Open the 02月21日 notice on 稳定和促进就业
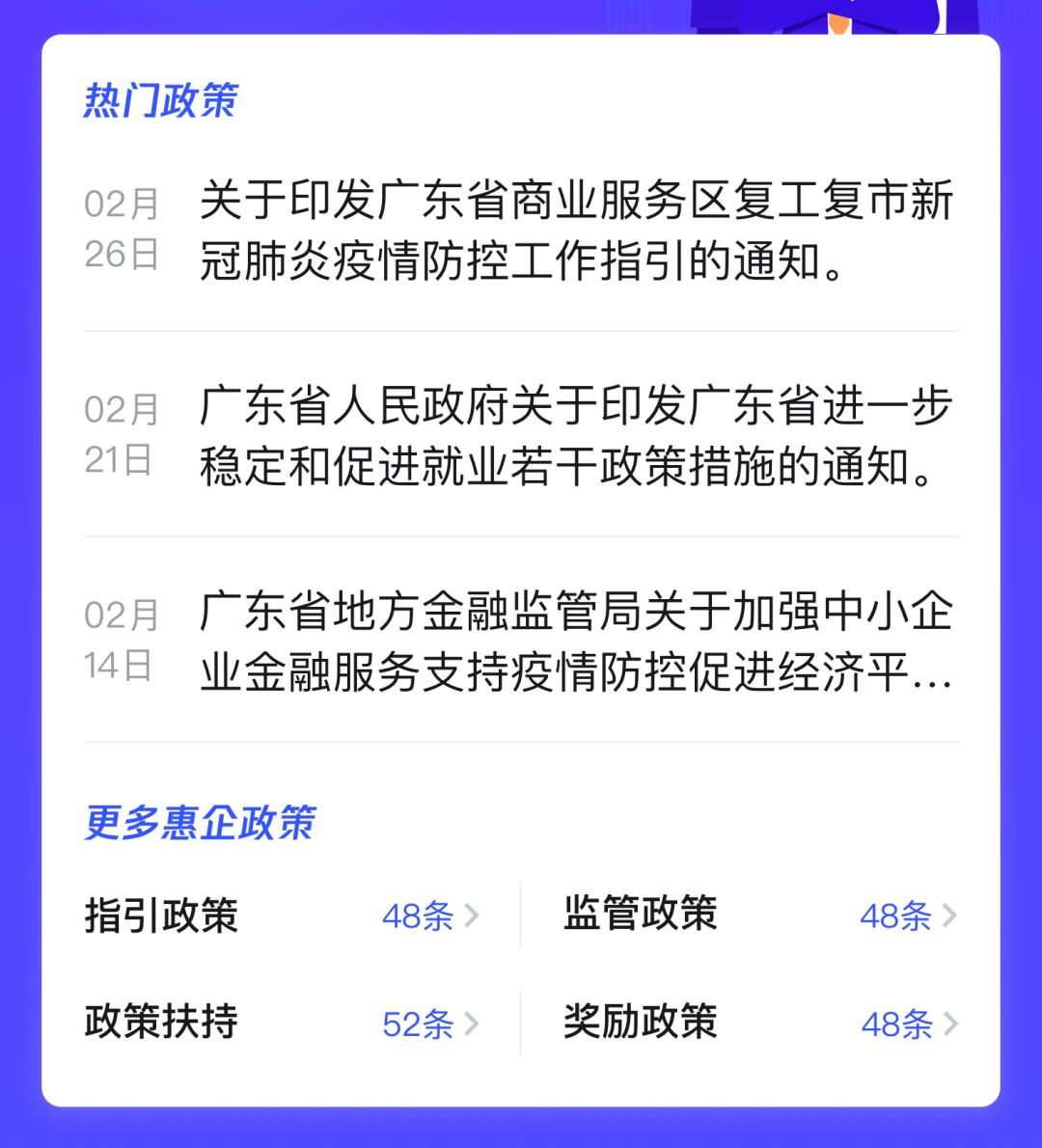This screenshot has height=1148, width=1042. pos(575,435)
